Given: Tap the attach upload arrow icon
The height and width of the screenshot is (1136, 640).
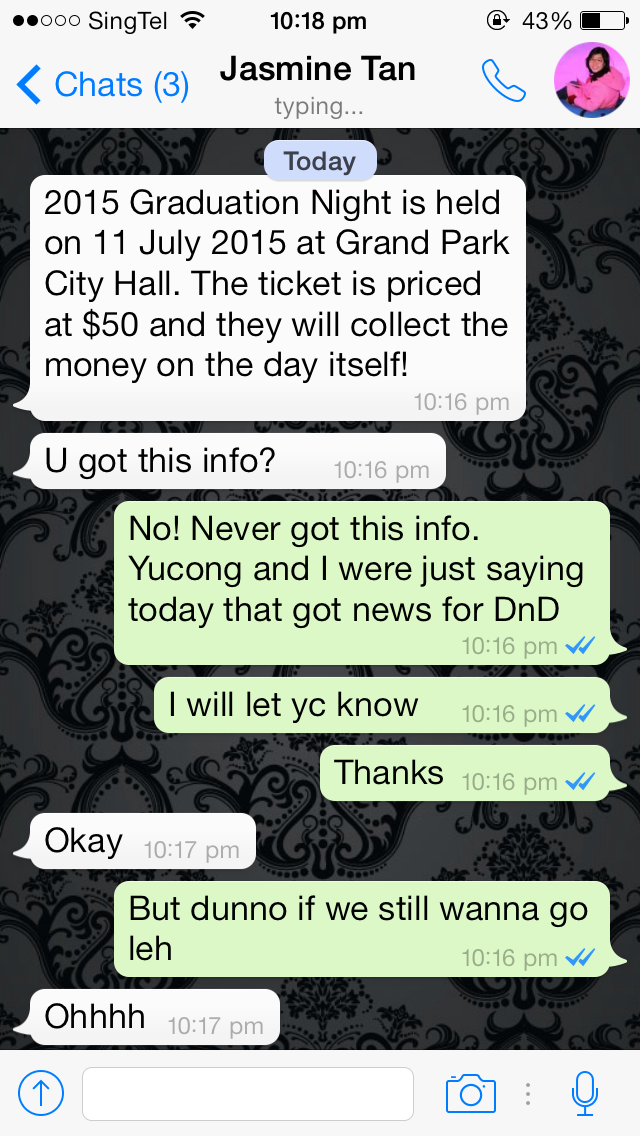Looking at the screenshot, I should pyautogui.click(x=41, y=1093).
